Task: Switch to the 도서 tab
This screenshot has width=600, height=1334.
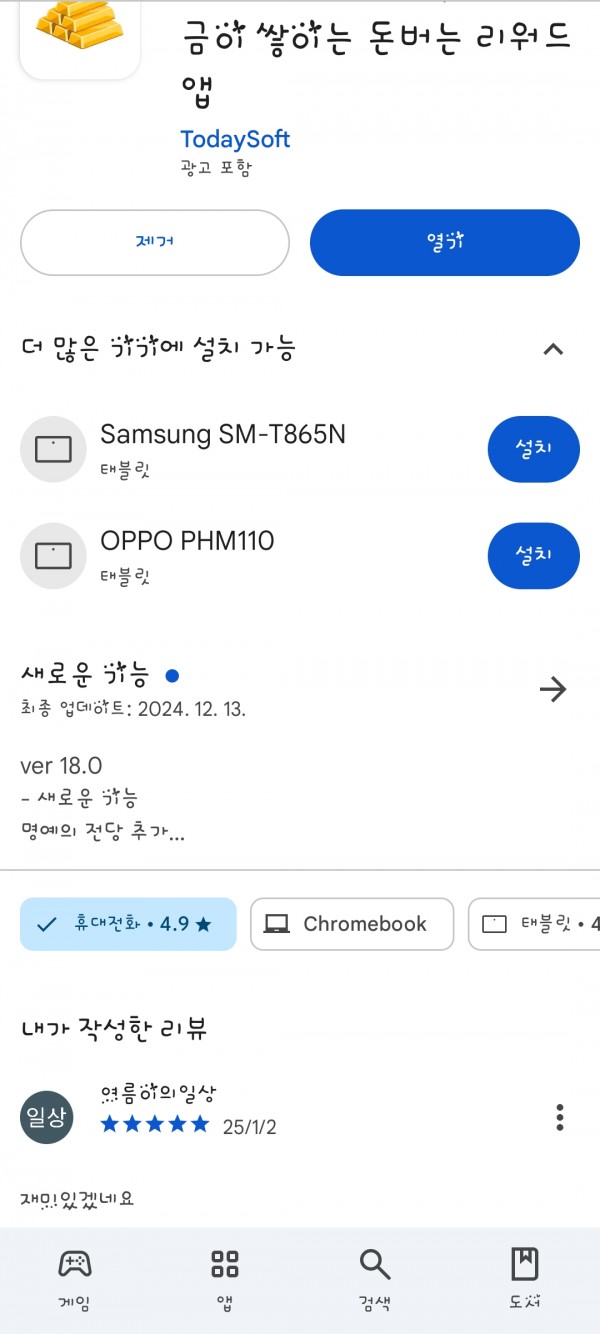Action: [x=525, y=1280]
